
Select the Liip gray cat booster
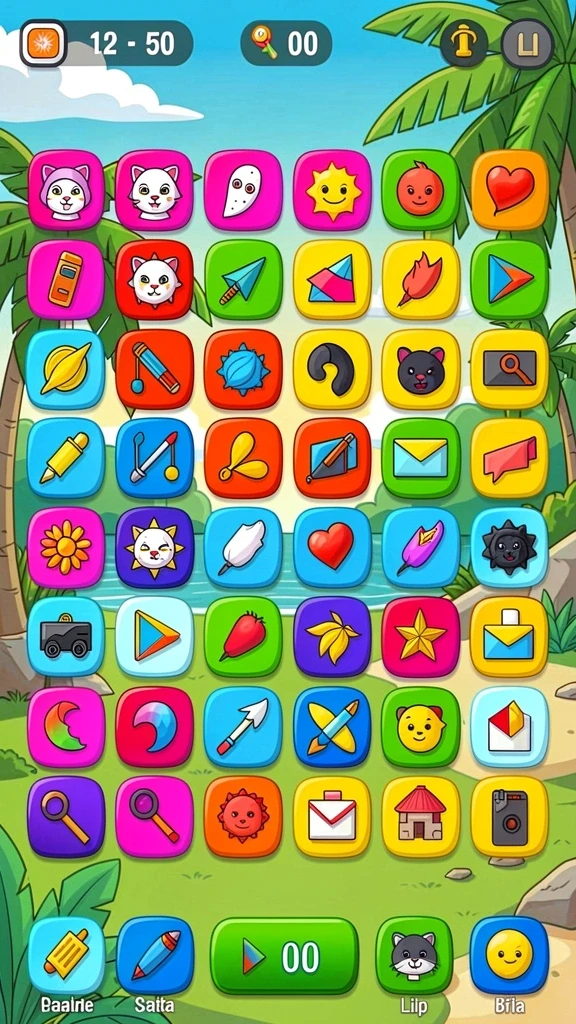[x=414, y=955]
